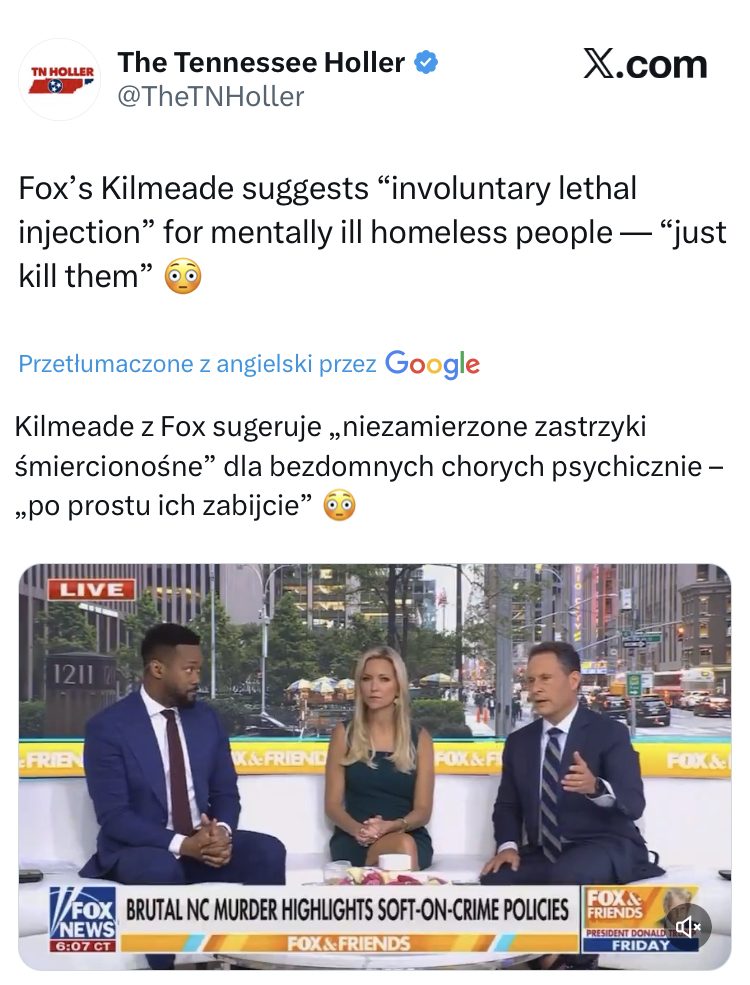Open the X.com logo link

tap(645, 65)
